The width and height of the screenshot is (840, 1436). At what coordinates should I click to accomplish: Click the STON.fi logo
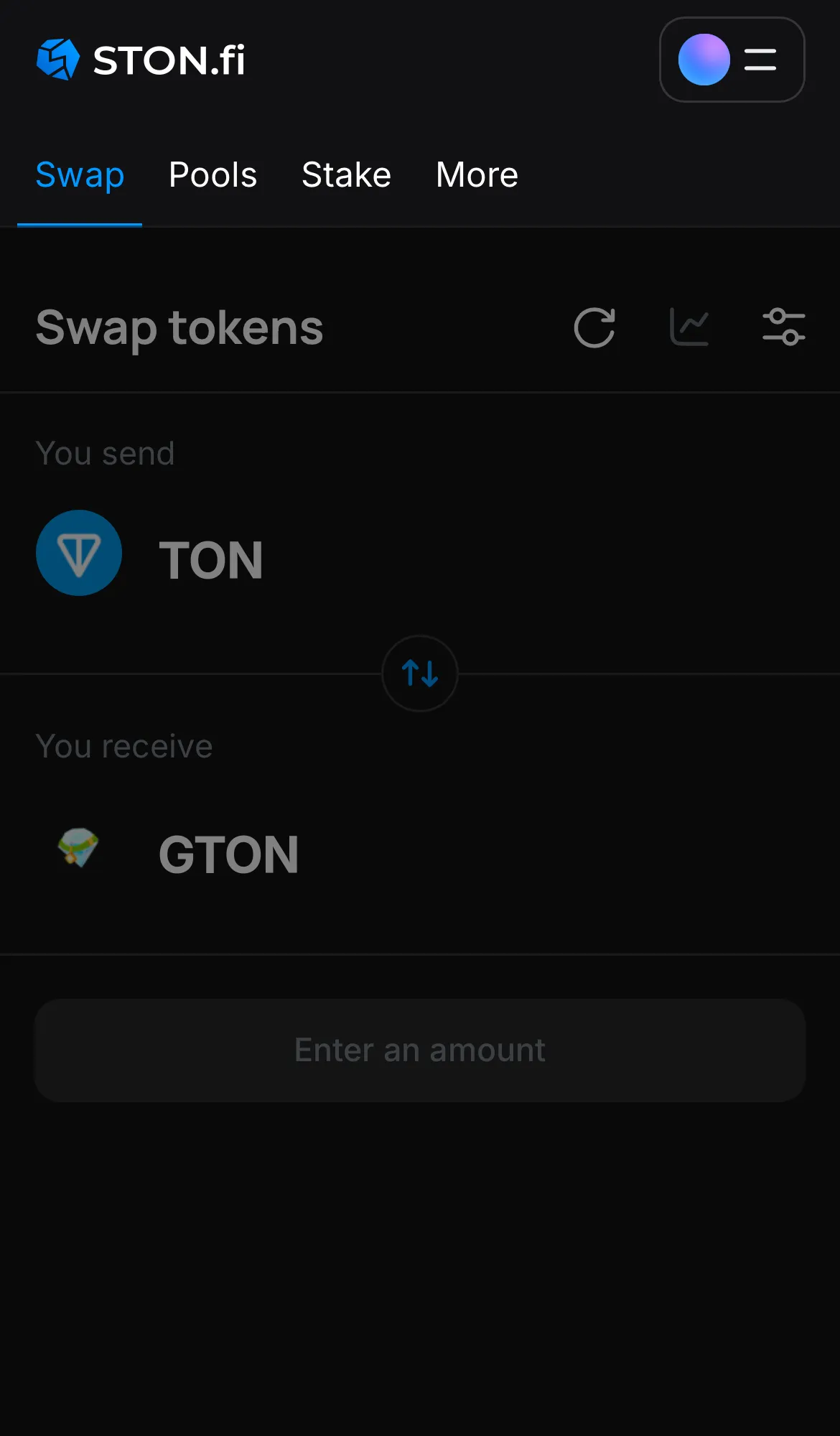[x=141, y=60]
